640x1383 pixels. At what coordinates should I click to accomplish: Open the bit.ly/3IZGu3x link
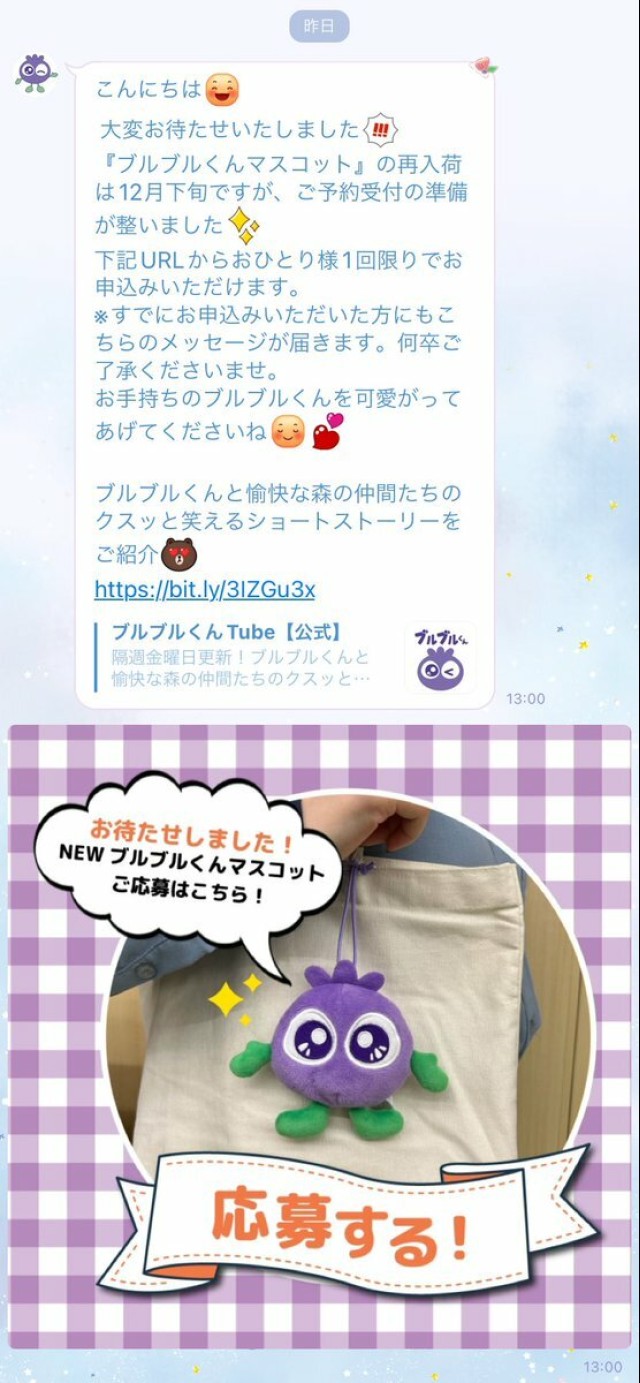tap(204, 590)
